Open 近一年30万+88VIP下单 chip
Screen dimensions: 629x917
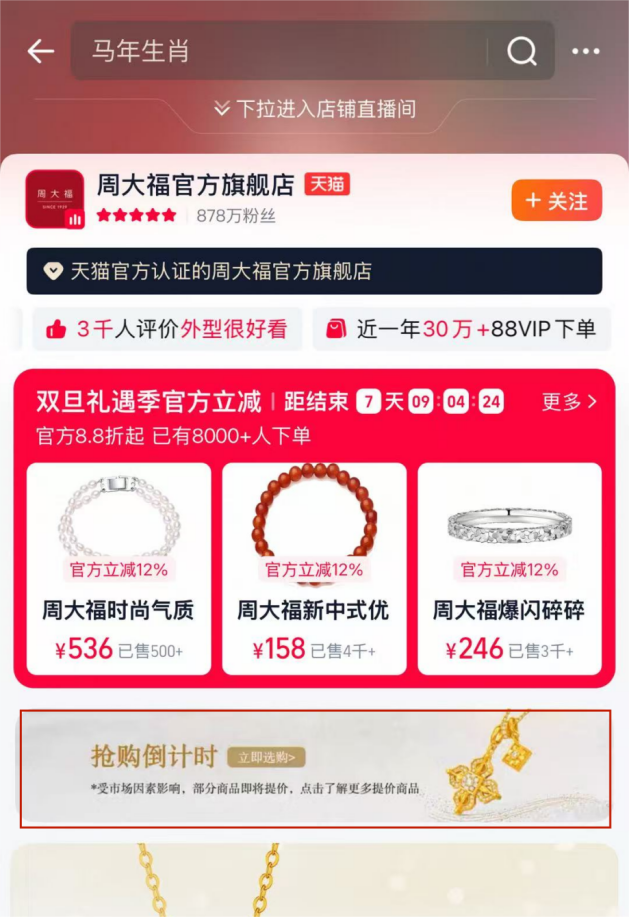click(x=462, y=329)
